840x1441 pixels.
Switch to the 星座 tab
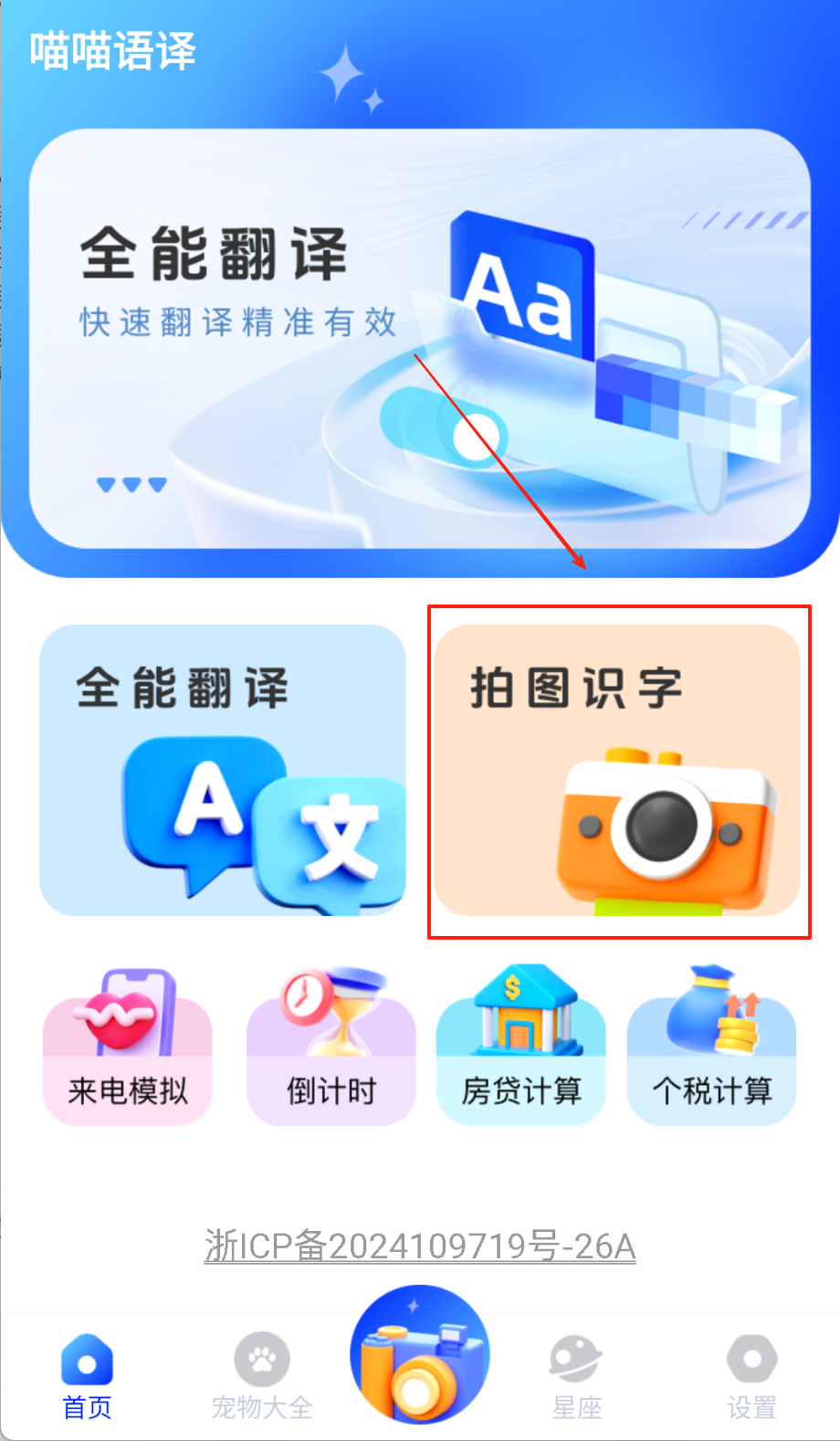[576, 1377]
